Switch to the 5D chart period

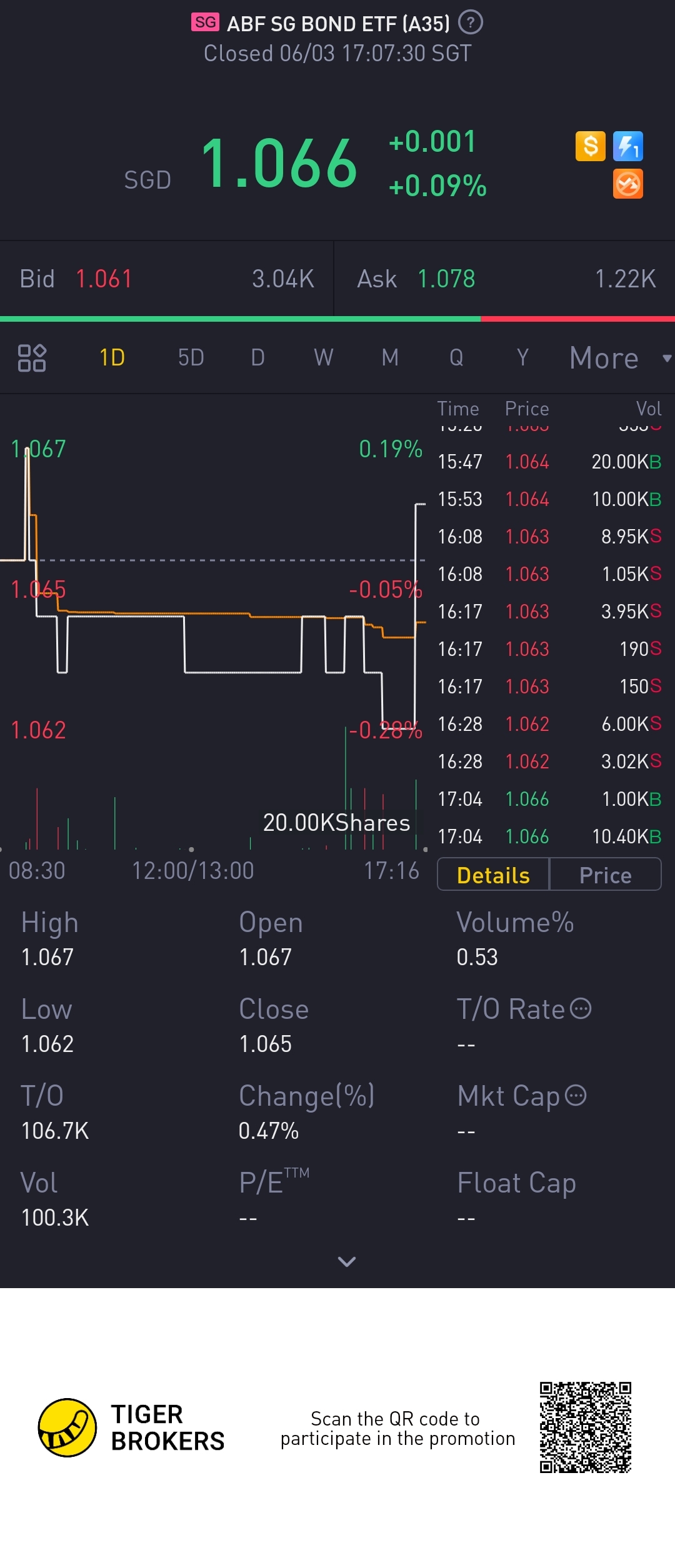pos(191,358)
